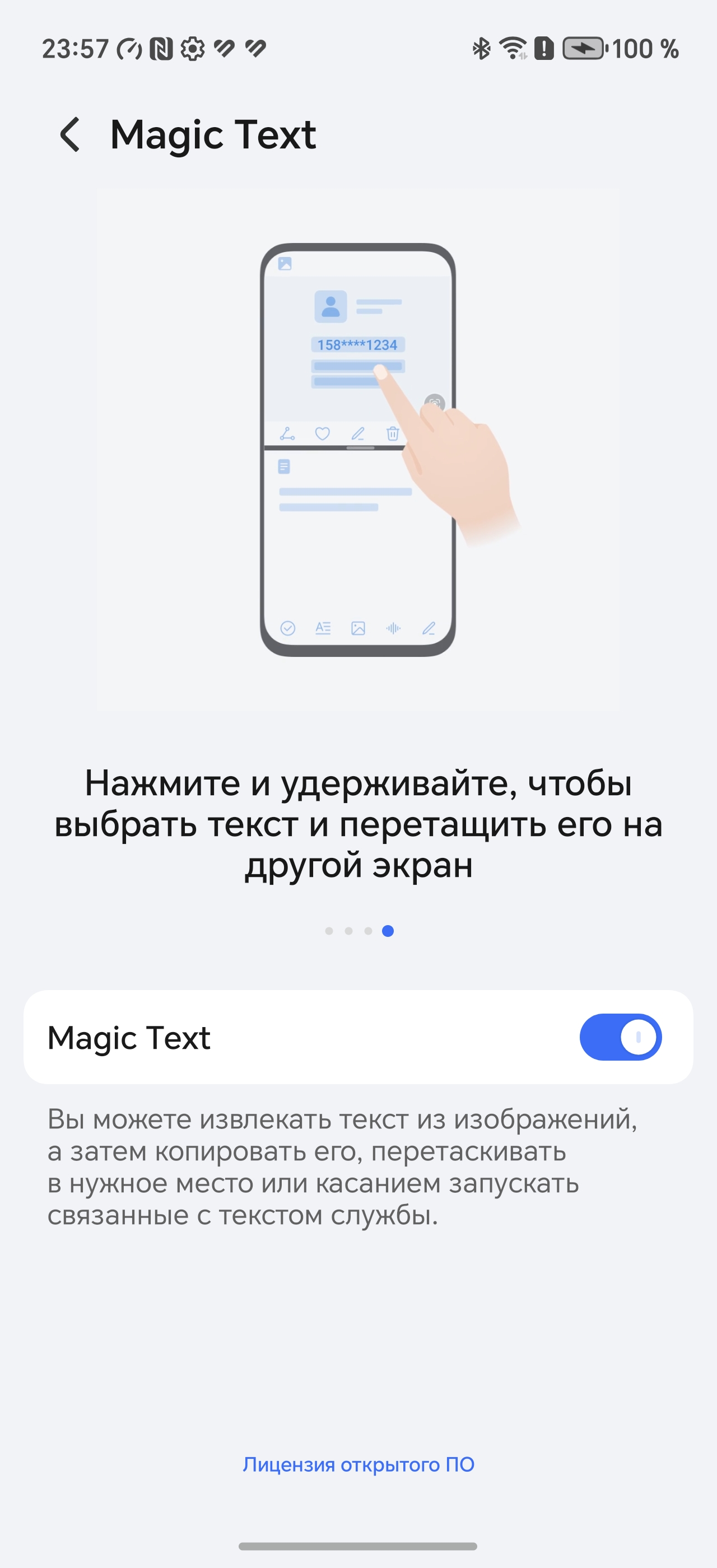Viewport: 717px width, 1568px height.
Task: Go back from Magic Text settings
Action: click(x=70, y=134)
